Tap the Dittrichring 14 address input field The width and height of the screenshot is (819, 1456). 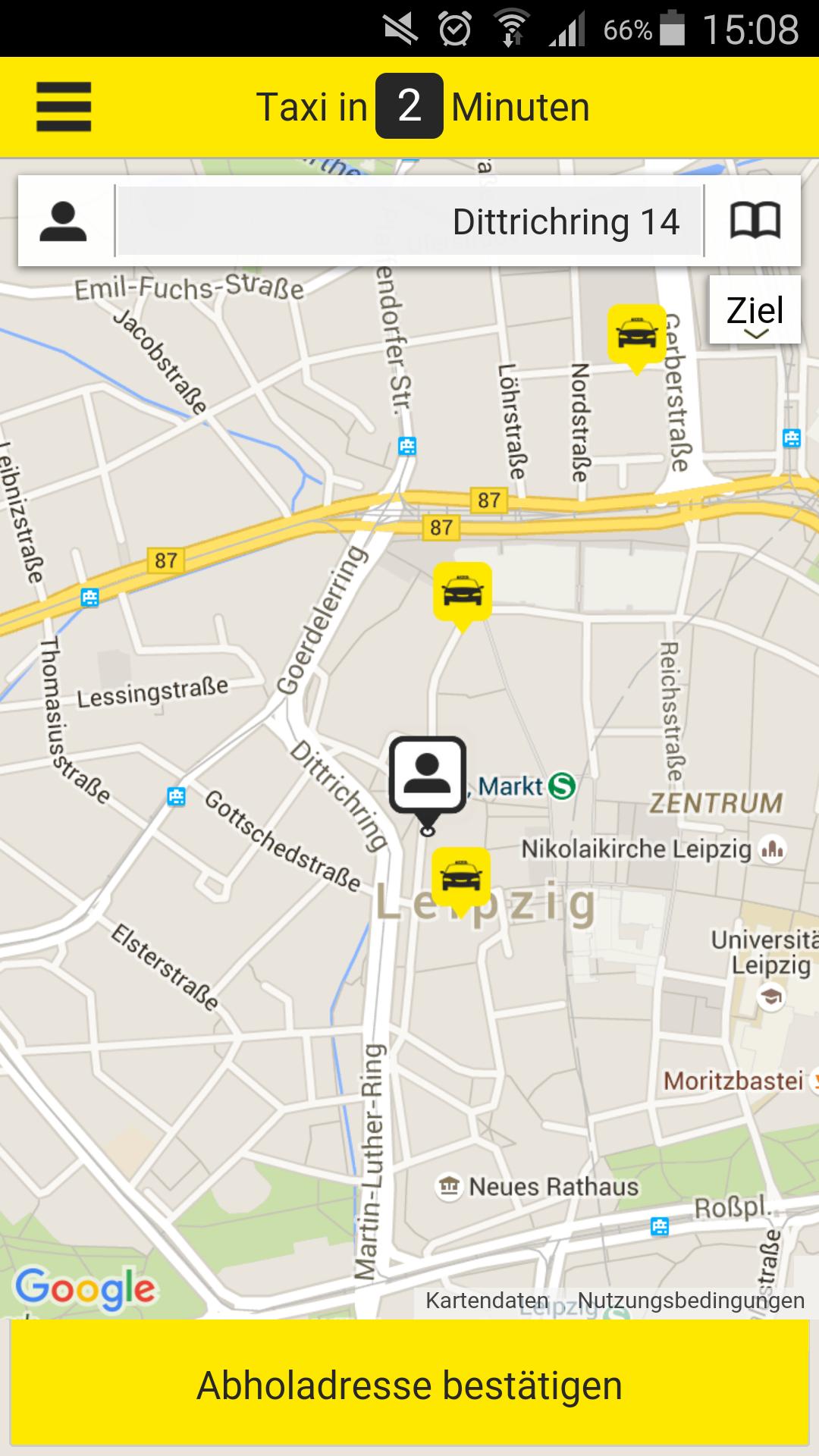click(409, 220)
